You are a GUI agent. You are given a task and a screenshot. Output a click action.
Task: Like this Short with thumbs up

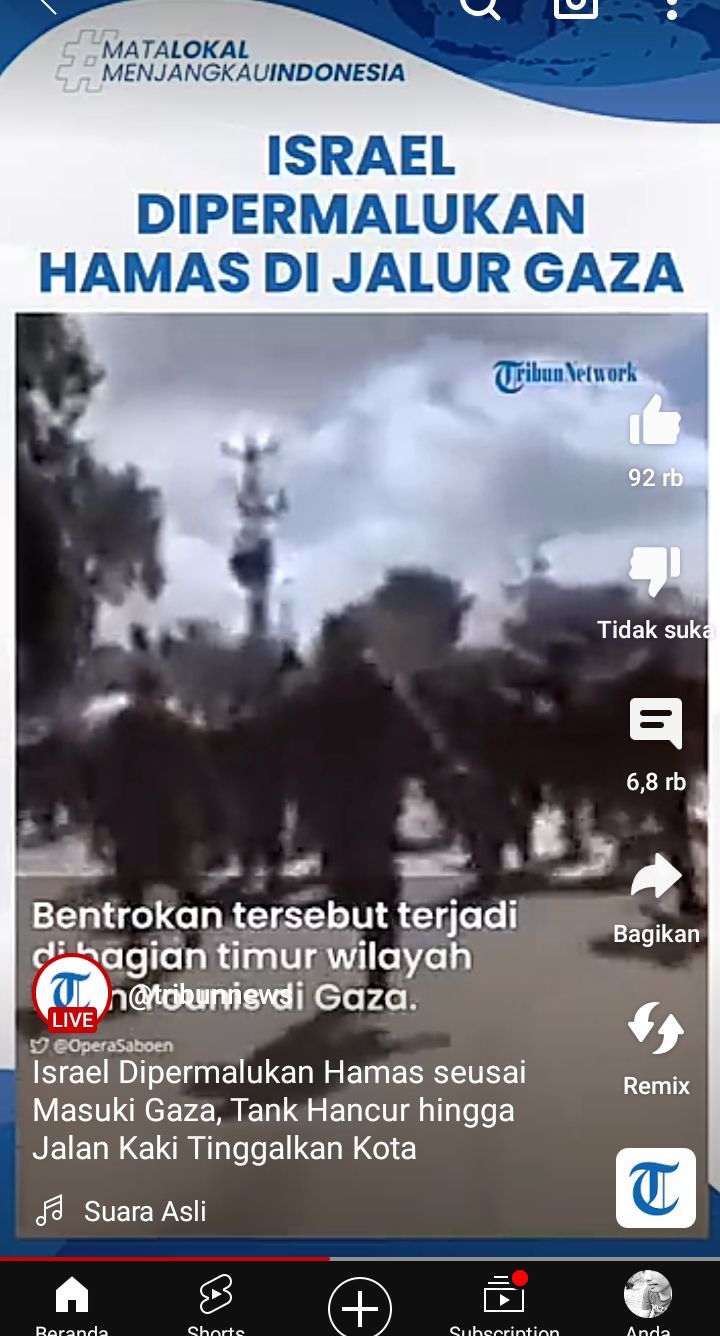pyautogui.click(x=656, y=420)
